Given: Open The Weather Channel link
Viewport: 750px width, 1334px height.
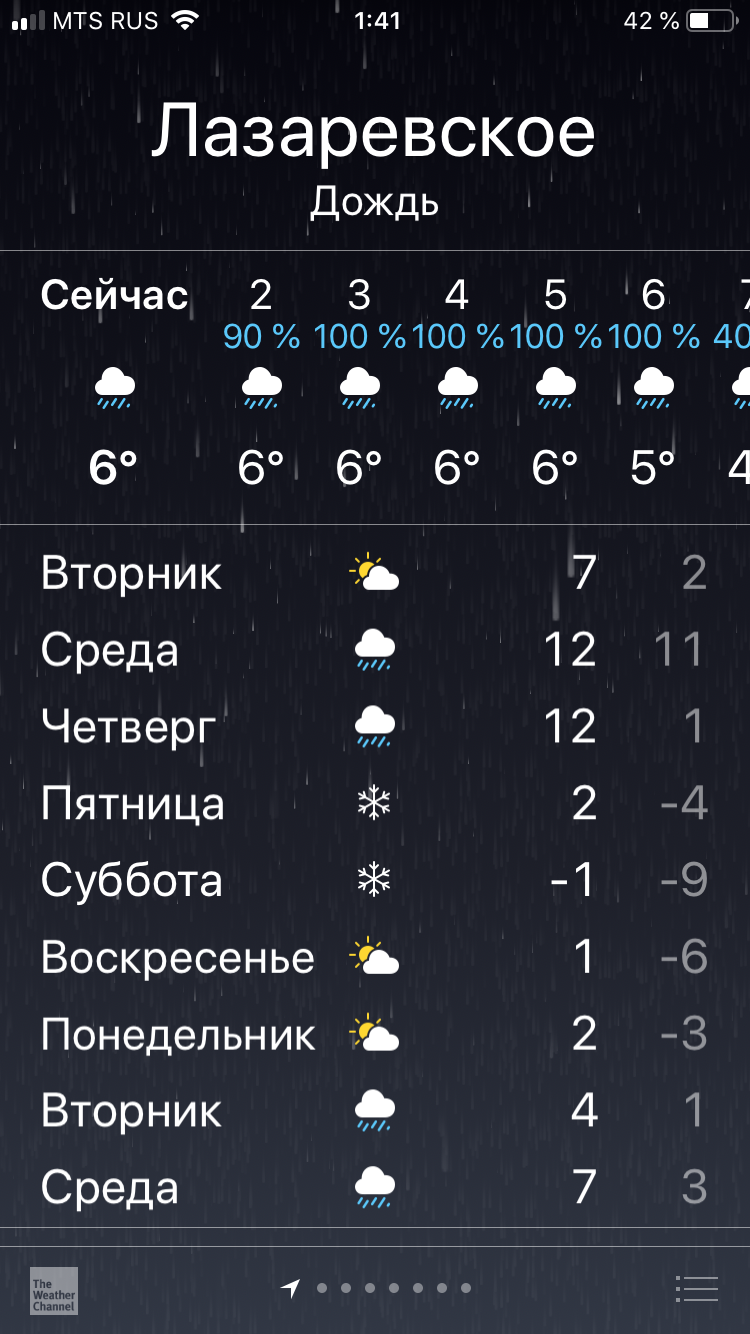Looking at the screenshot, I should point(54,1290).
